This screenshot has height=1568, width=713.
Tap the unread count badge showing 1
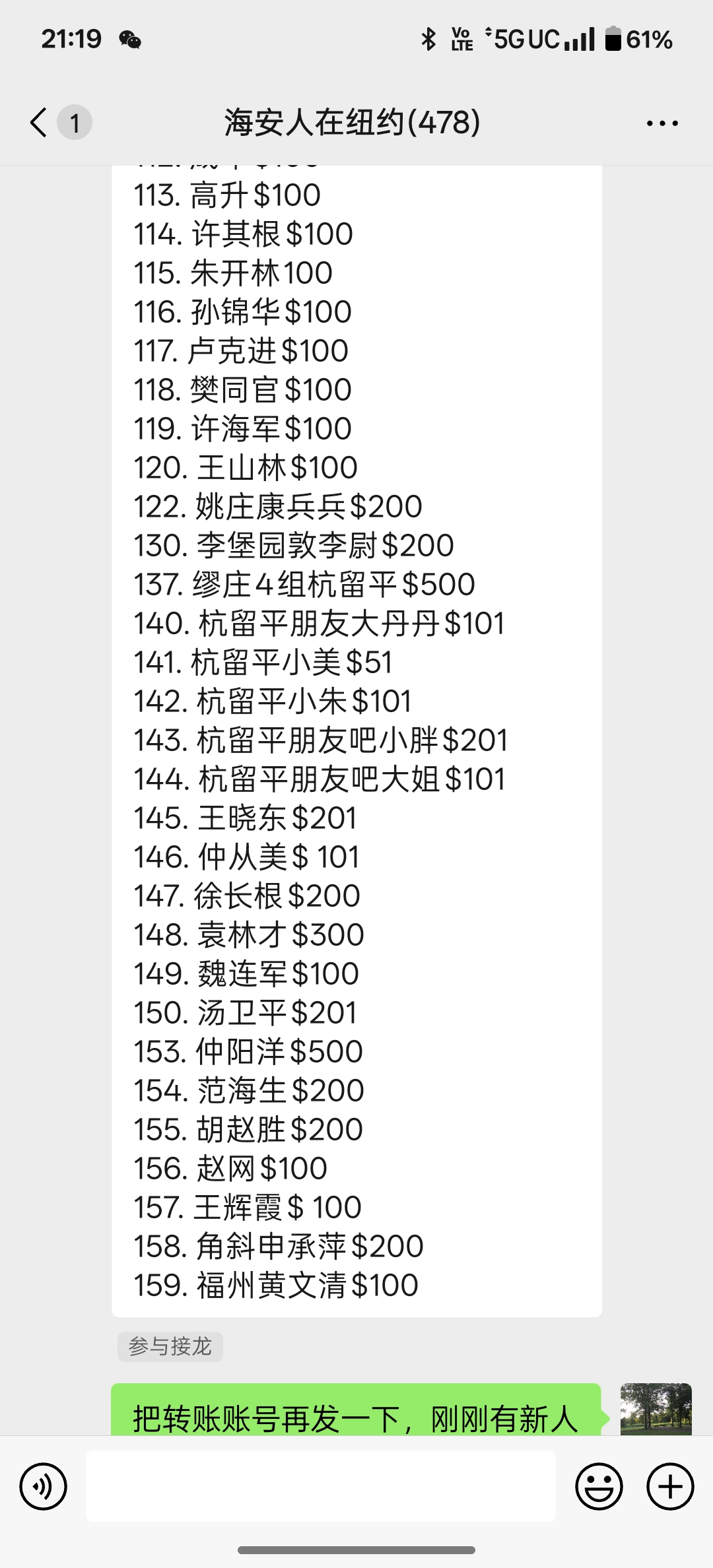[75, 123]
